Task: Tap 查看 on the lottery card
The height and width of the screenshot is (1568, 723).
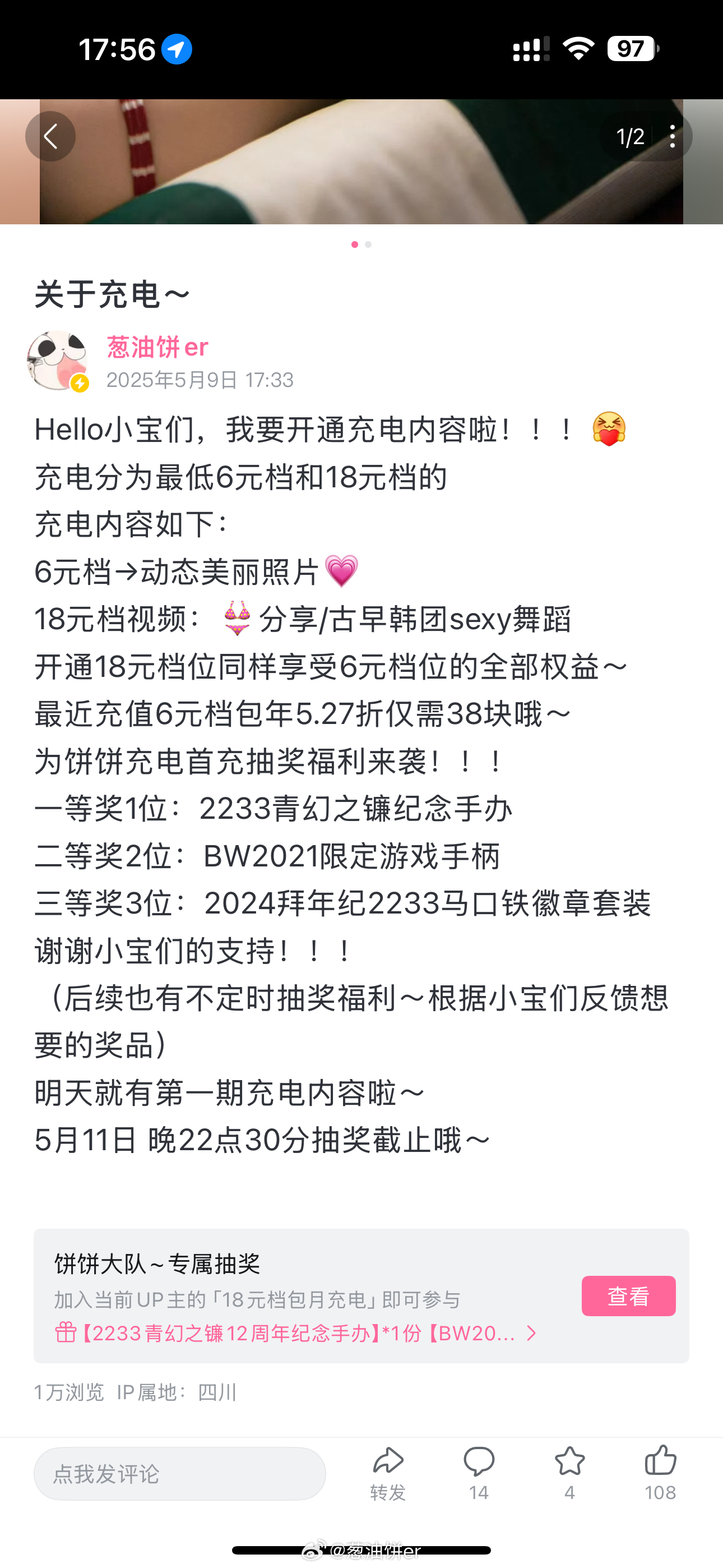Action: pyautogui.click(x=628, y=1296)
